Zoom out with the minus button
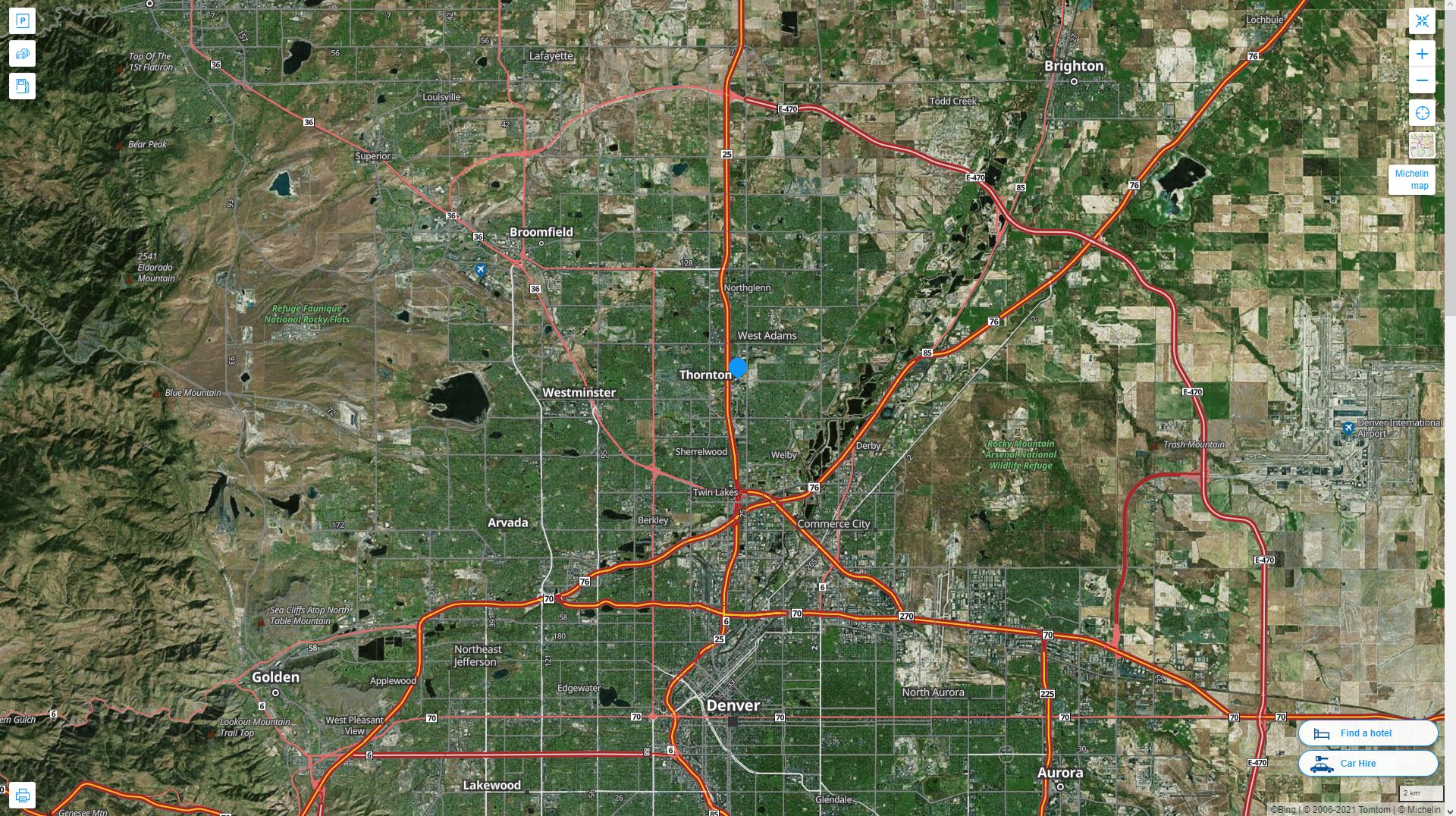 coord(1422,80)
